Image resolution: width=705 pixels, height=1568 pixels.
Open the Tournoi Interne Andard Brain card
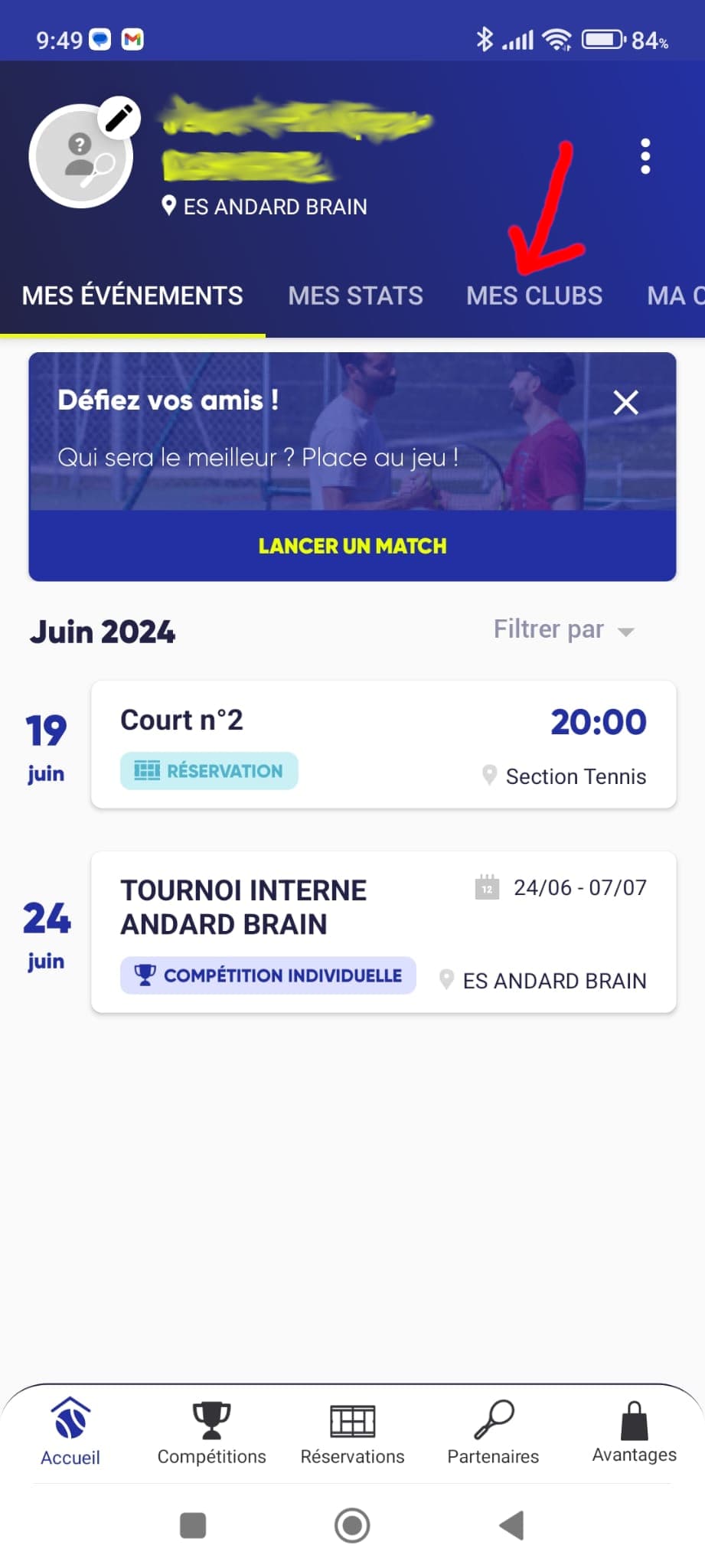(x=383, y=932)
